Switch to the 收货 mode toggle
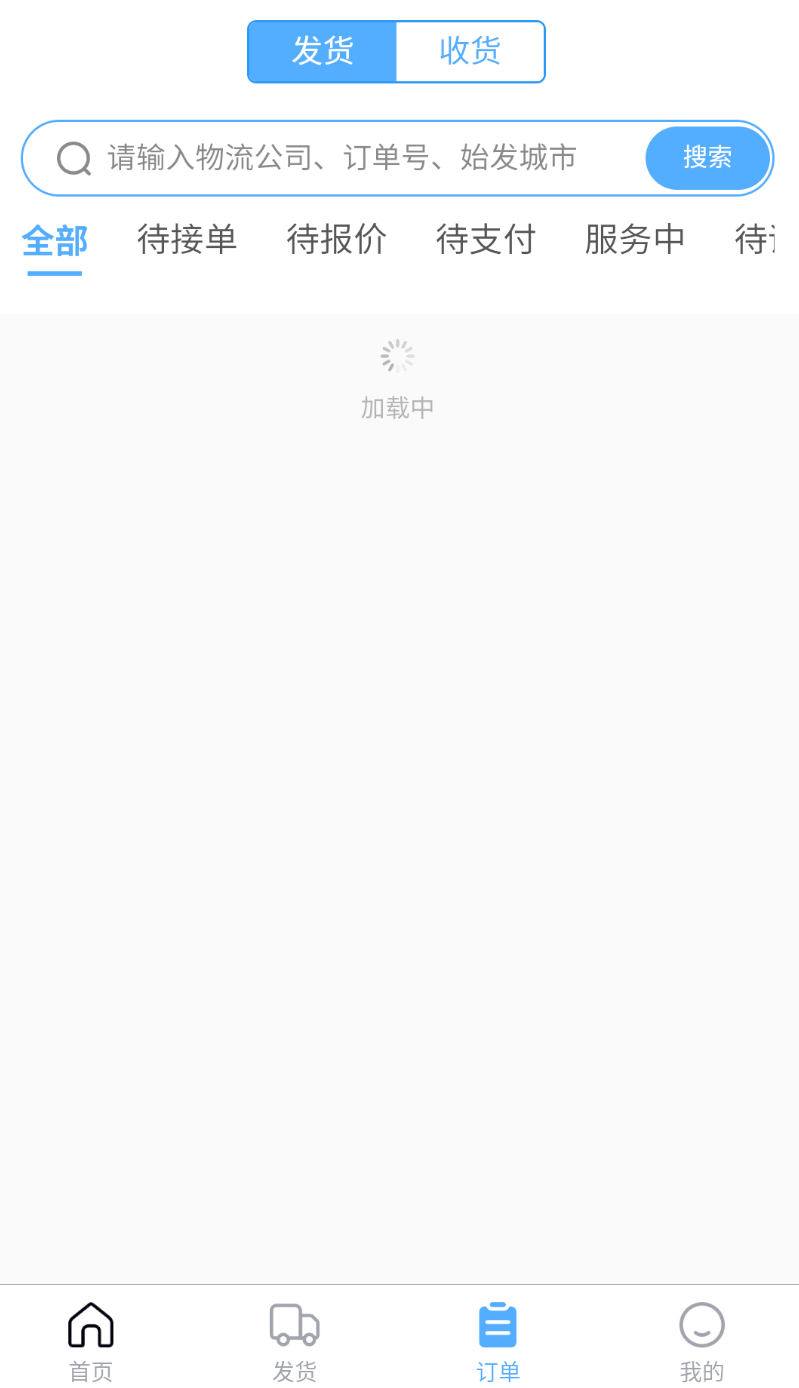 470,51
